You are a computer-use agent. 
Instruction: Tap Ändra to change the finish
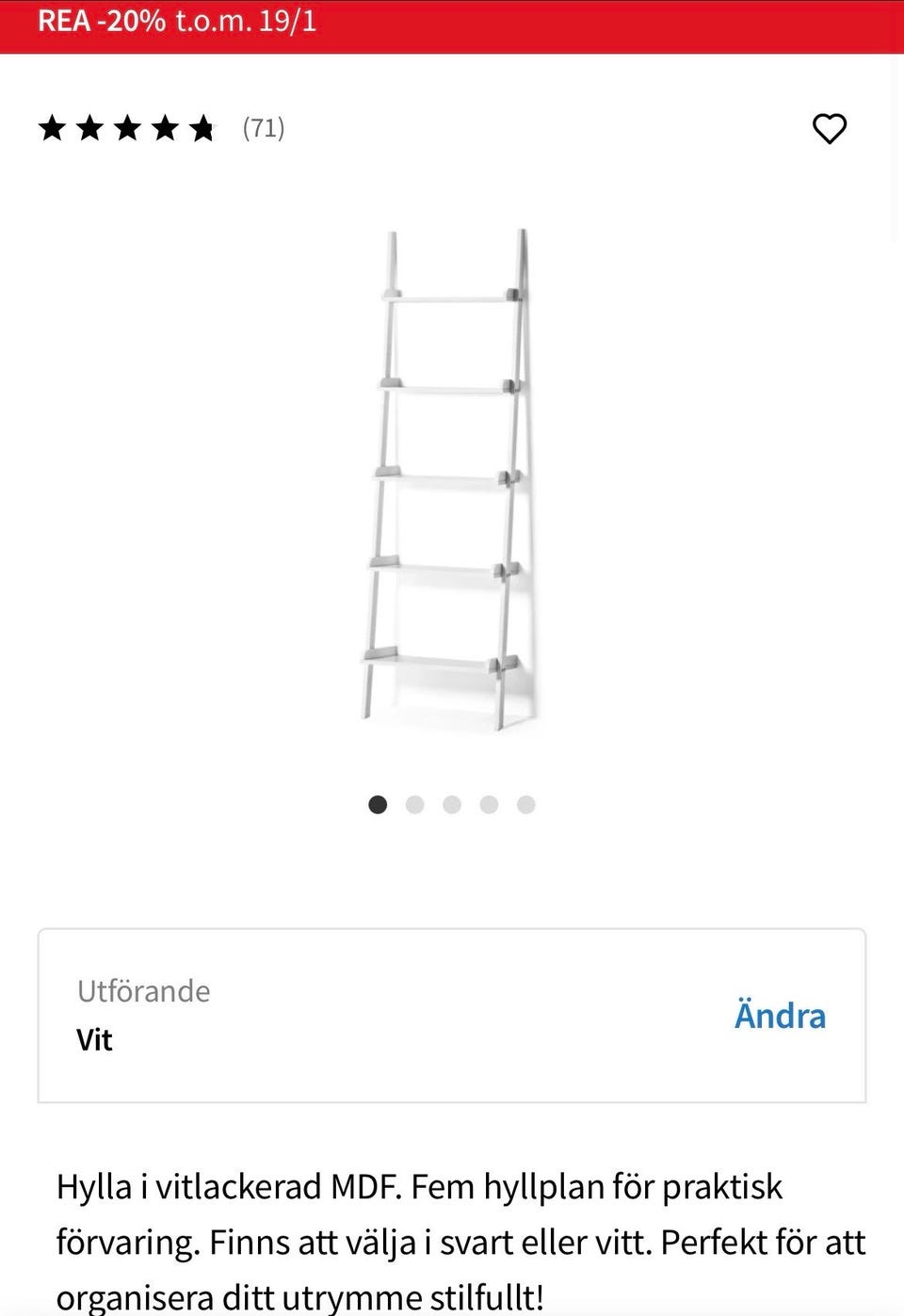click(x=780, y=1016)
